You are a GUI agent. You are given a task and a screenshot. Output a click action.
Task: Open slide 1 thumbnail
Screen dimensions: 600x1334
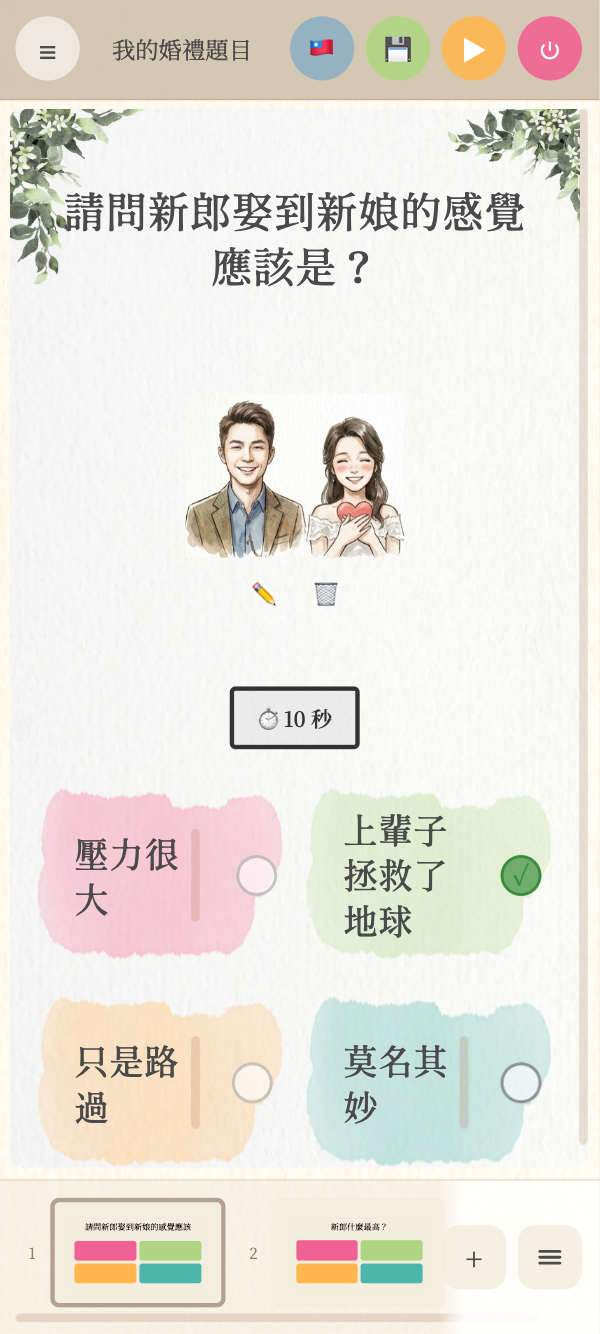coord(138,1253)
